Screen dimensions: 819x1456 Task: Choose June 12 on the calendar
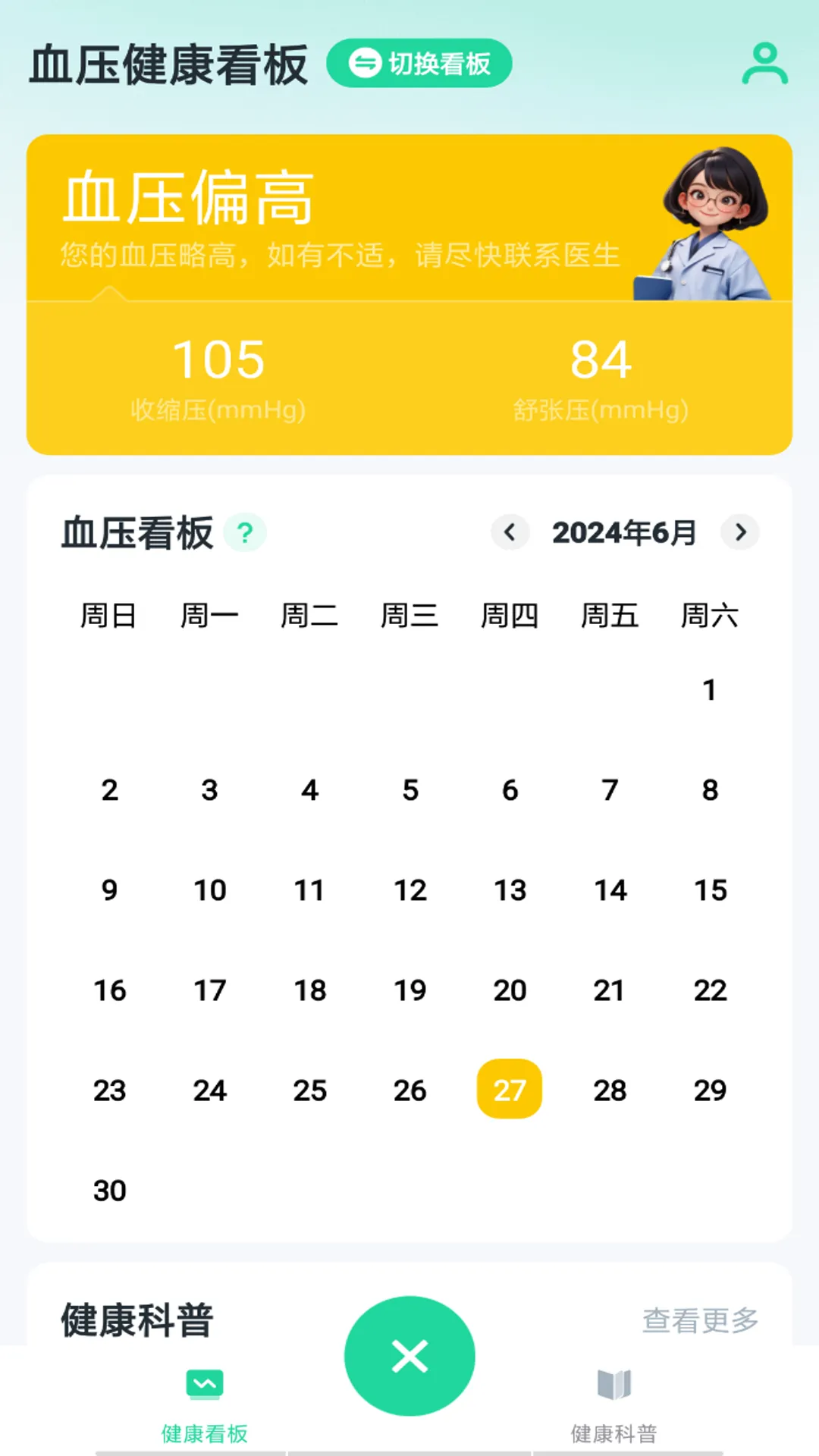pyautogui.click(x=409, y=890)
